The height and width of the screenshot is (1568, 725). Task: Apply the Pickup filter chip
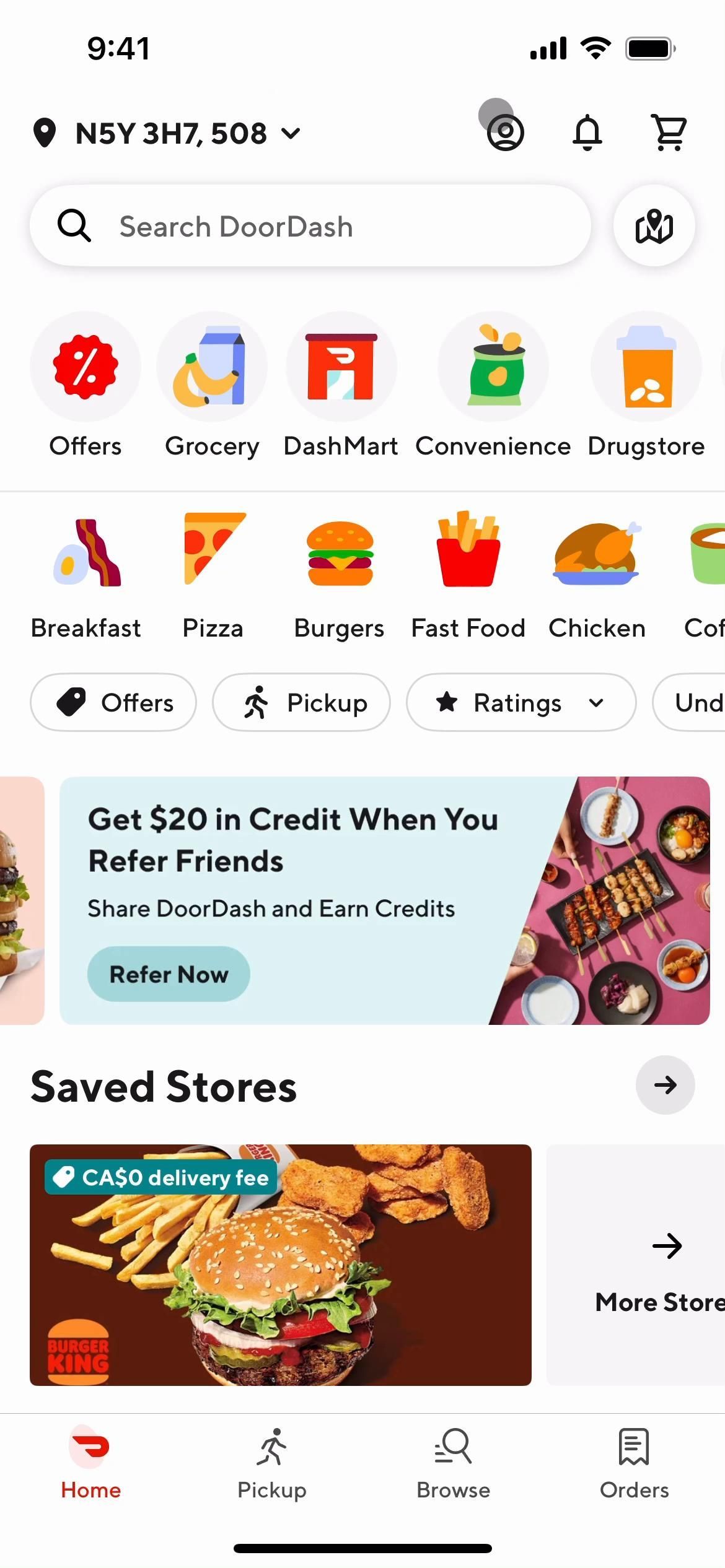click(302, 702)
